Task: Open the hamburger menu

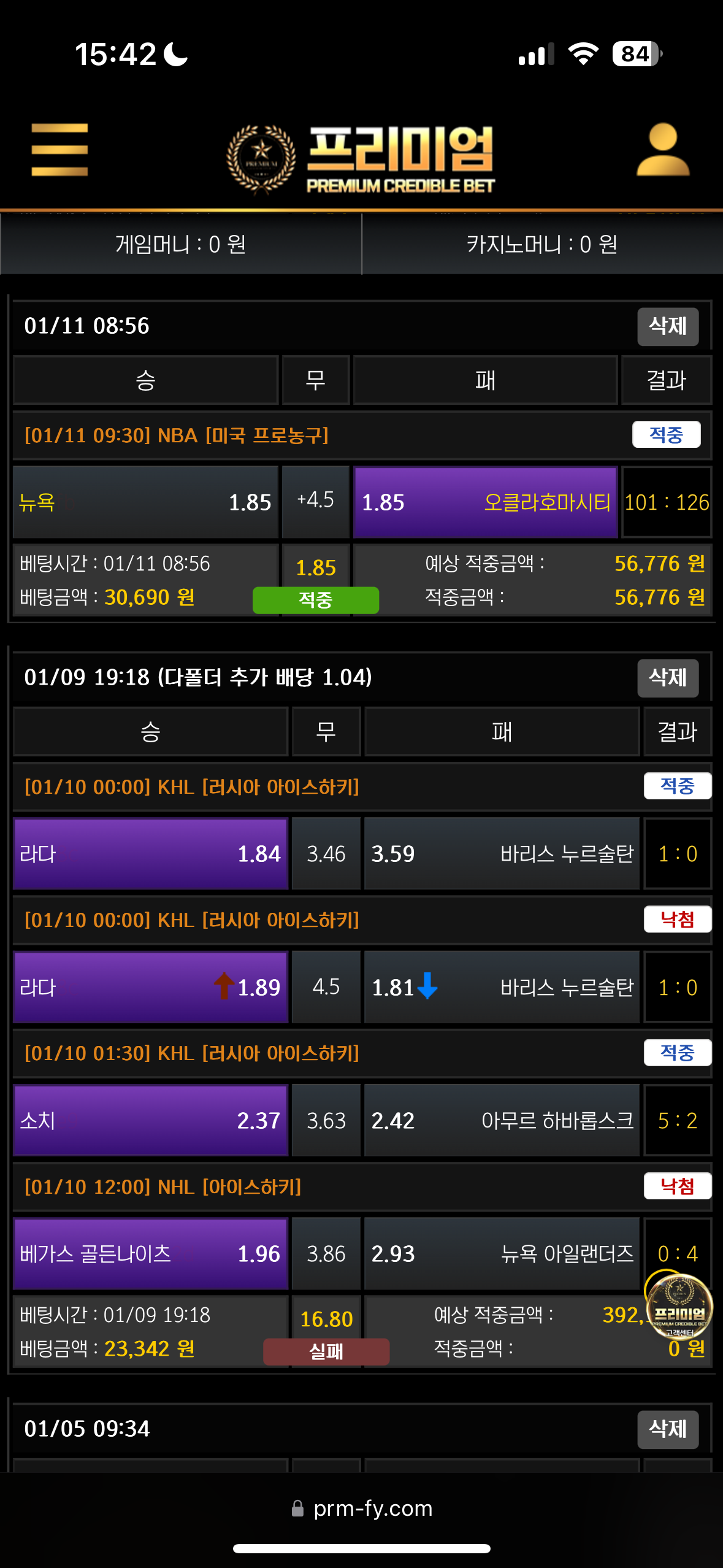Action: 59,150
